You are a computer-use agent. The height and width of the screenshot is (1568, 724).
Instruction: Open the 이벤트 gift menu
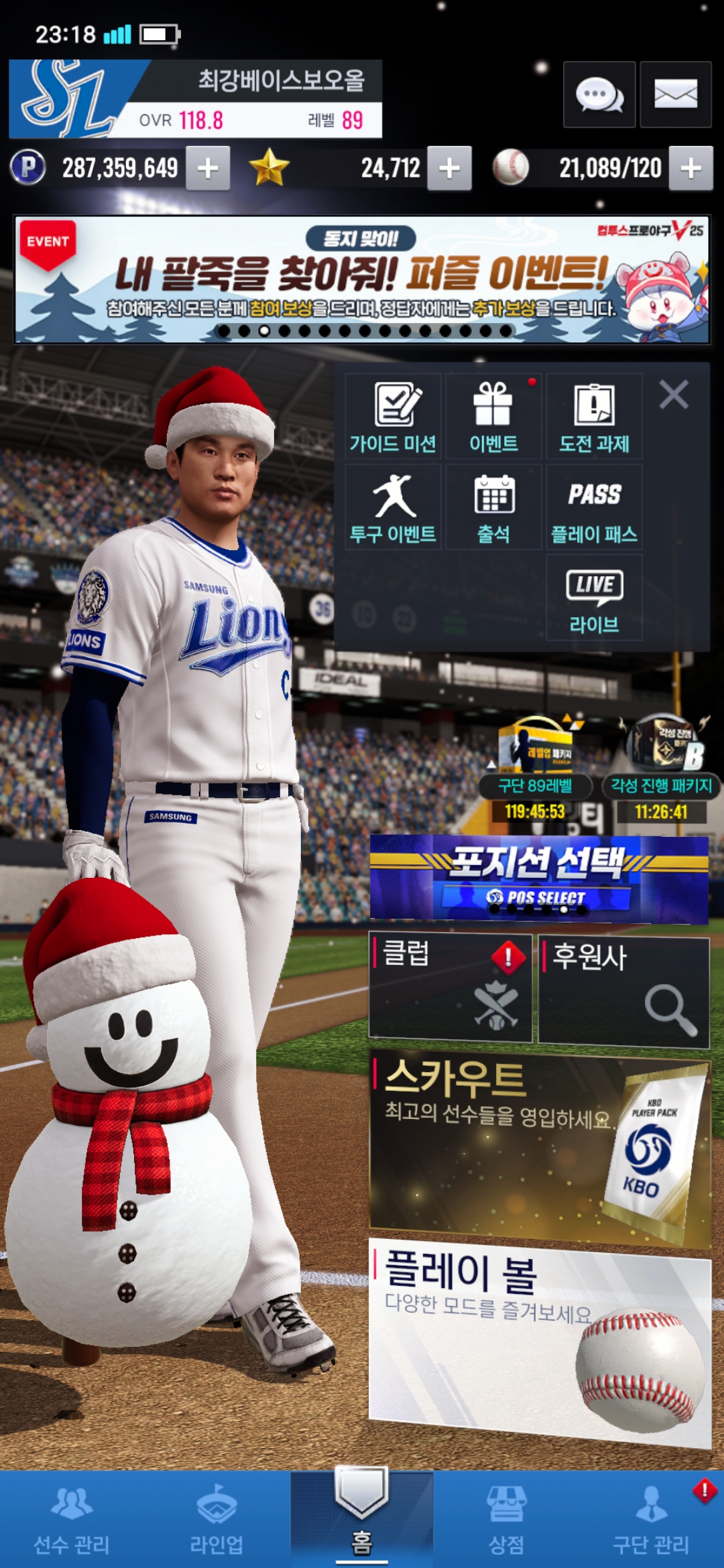[x=493, y=416]
